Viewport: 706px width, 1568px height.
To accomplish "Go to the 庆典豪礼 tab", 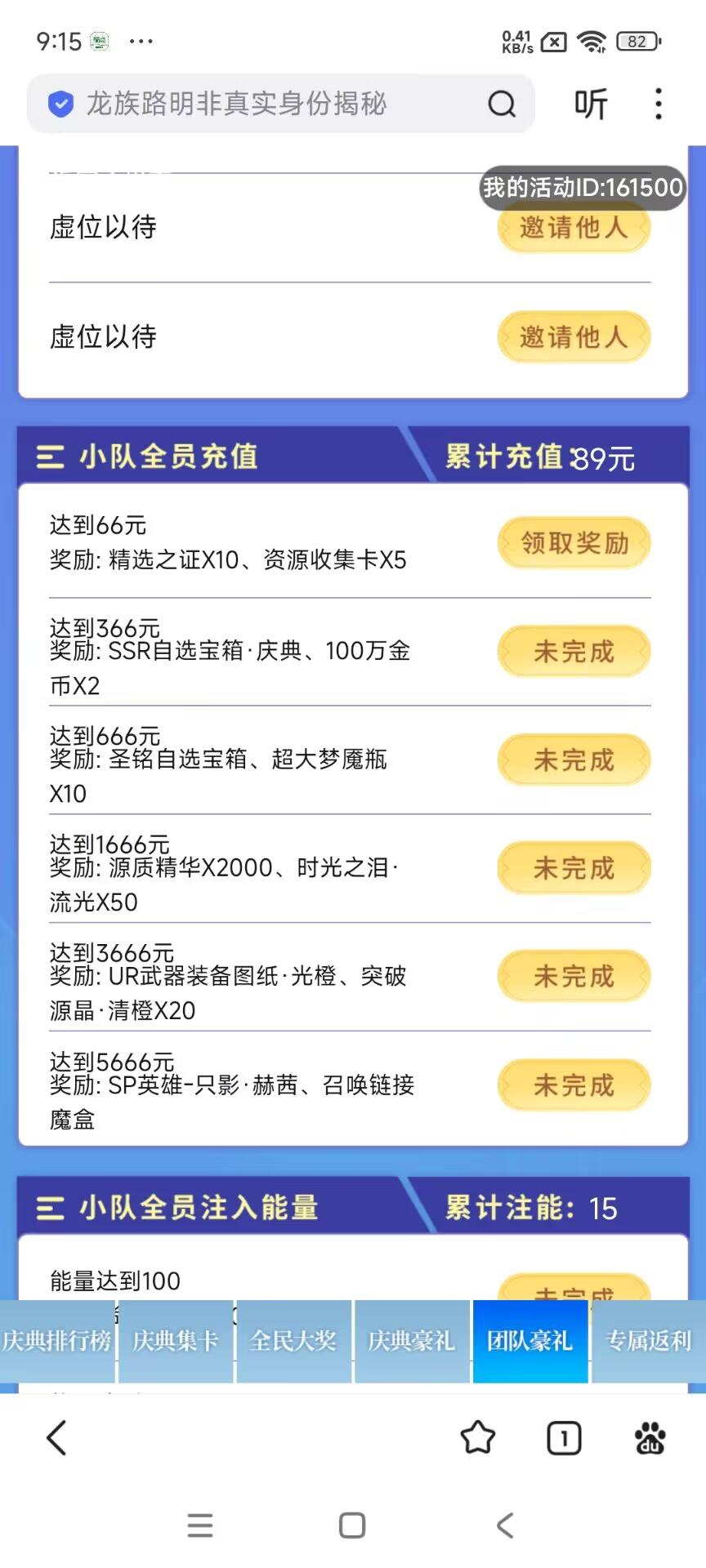I will point(411,1341).
